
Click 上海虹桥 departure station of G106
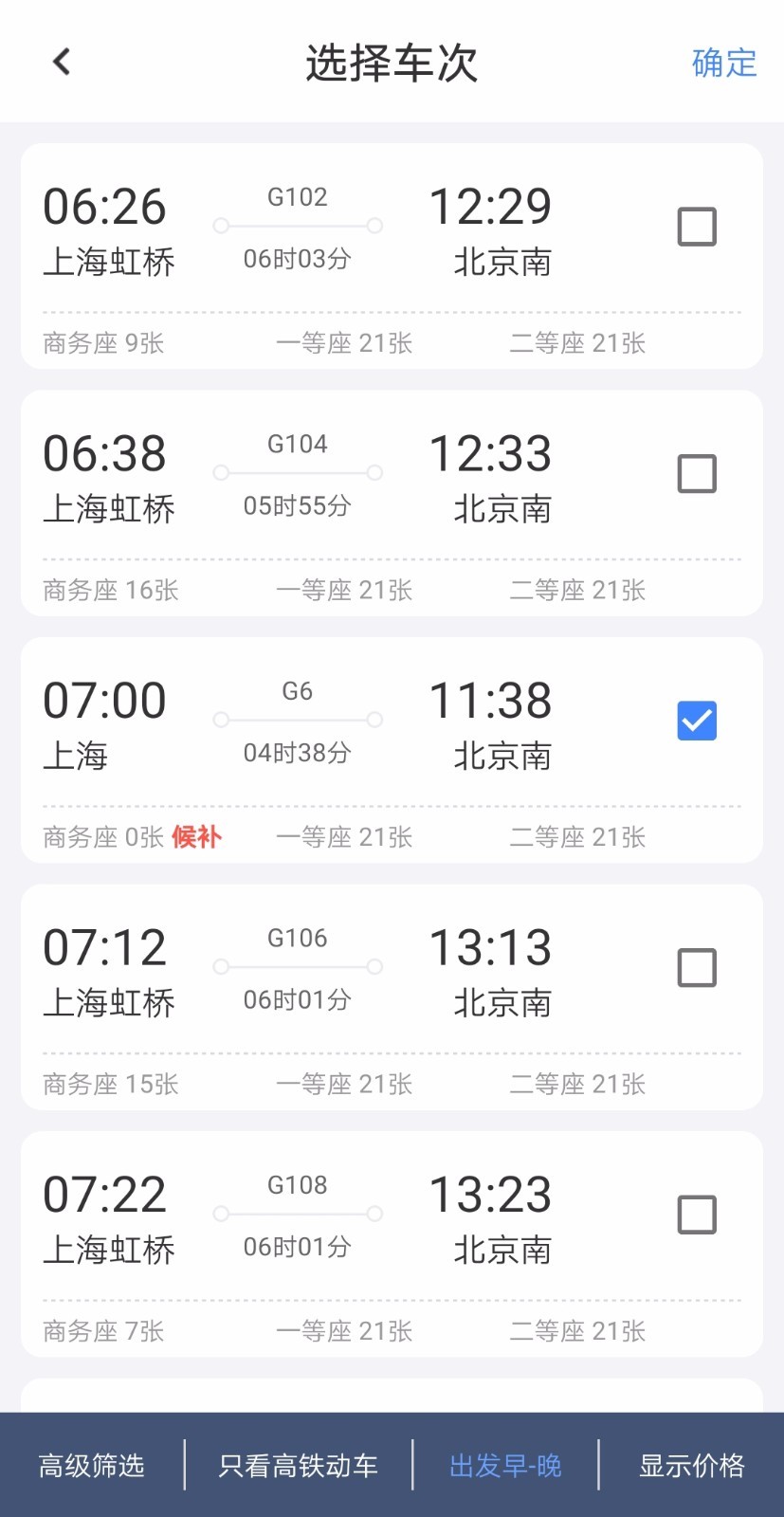coord(108,1005)
